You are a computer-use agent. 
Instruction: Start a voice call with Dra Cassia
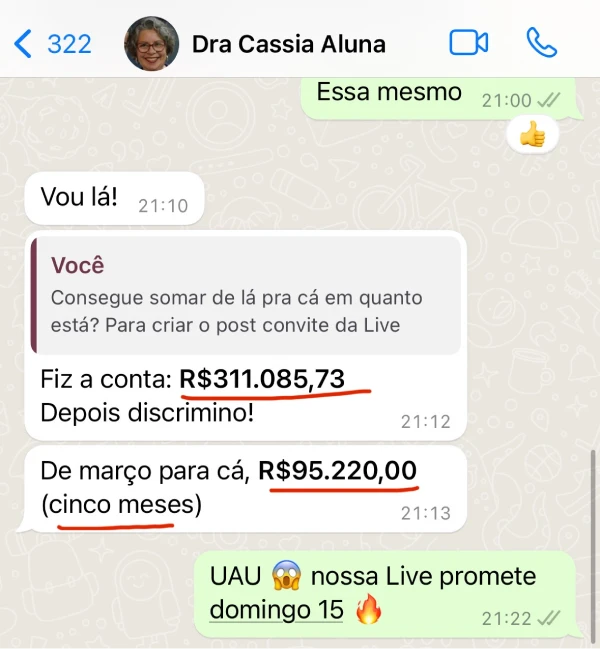click(x=541, y=43)
